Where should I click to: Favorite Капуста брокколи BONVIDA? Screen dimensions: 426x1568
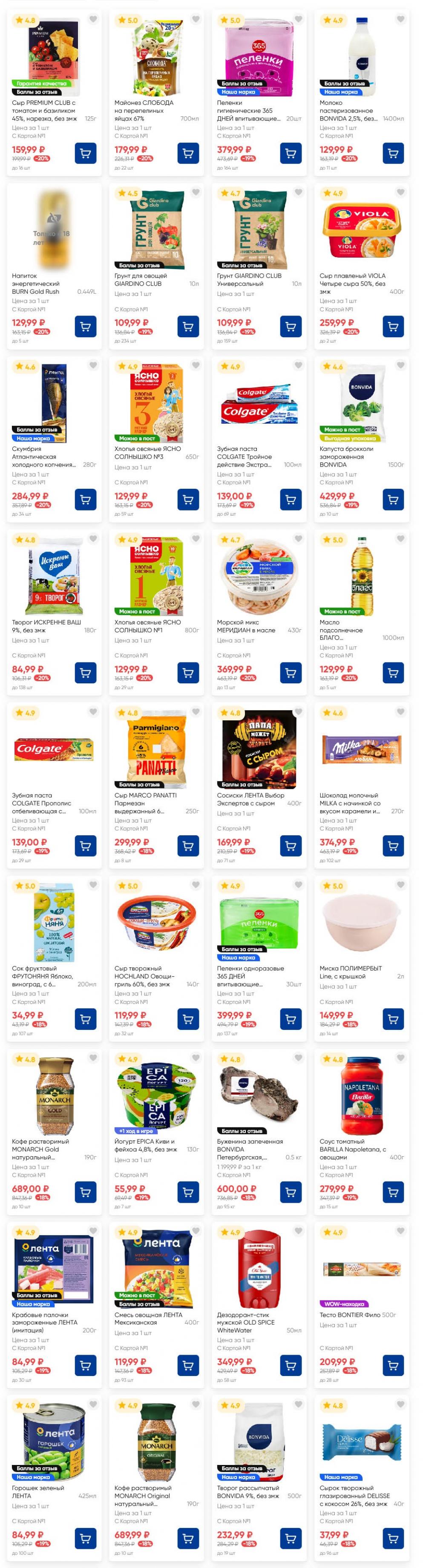[x=400, y=365]
